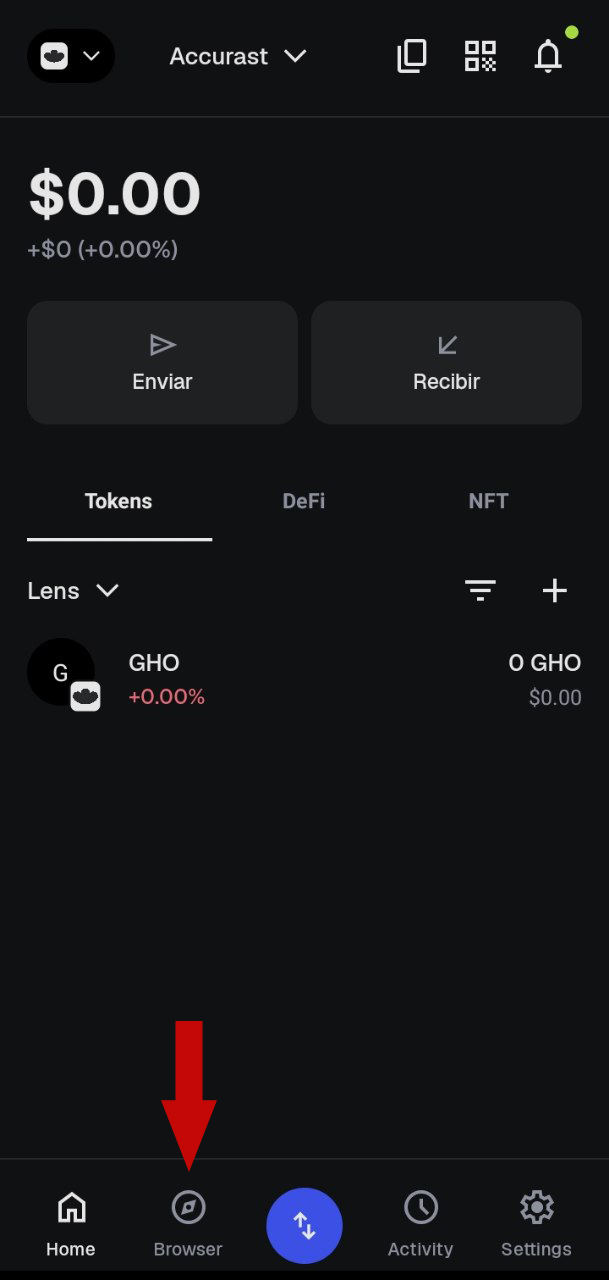Open the token sort and filter options
The image size is (609, 1280).
(x=480, y=591)
